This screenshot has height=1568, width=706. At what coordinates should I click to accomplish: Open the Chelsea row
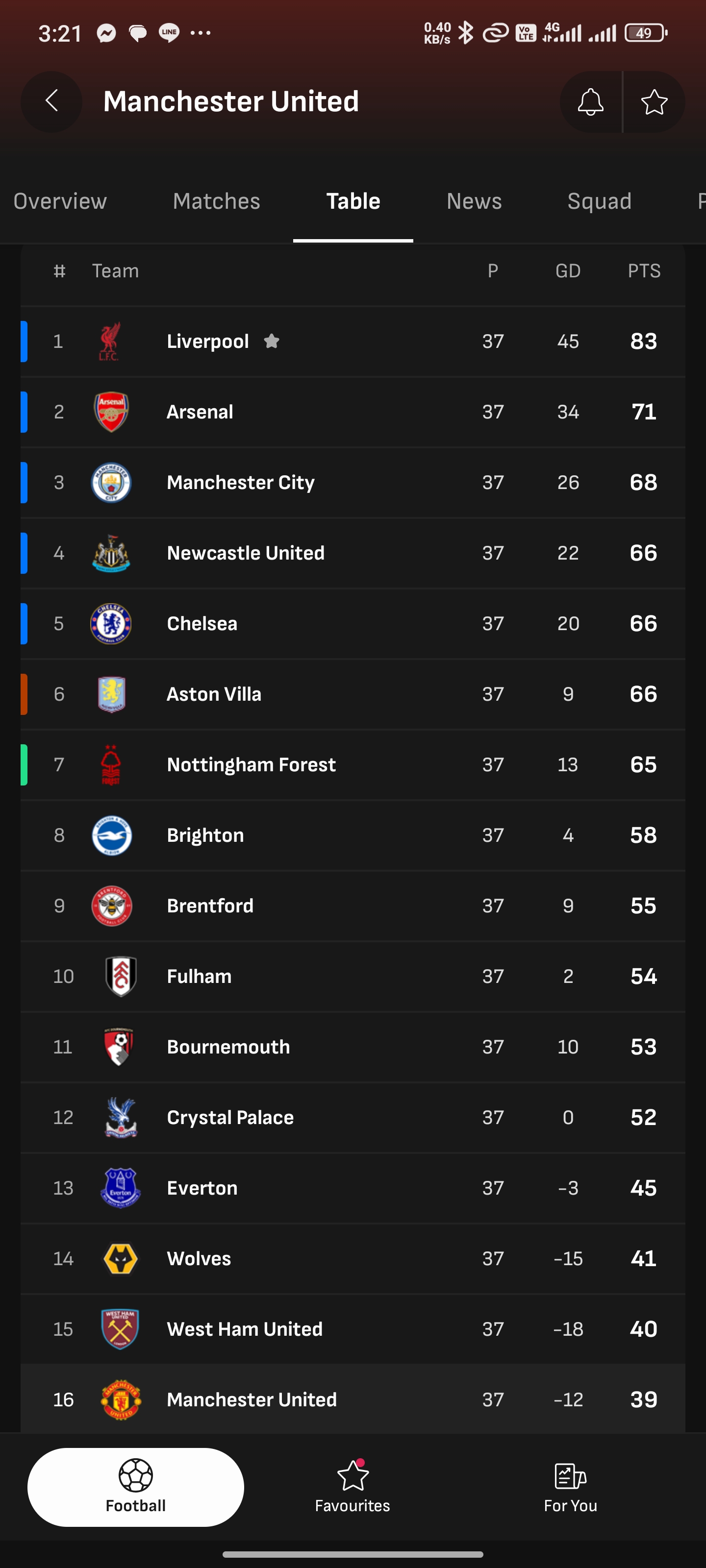pyautogui.click(x=353, y=624)
